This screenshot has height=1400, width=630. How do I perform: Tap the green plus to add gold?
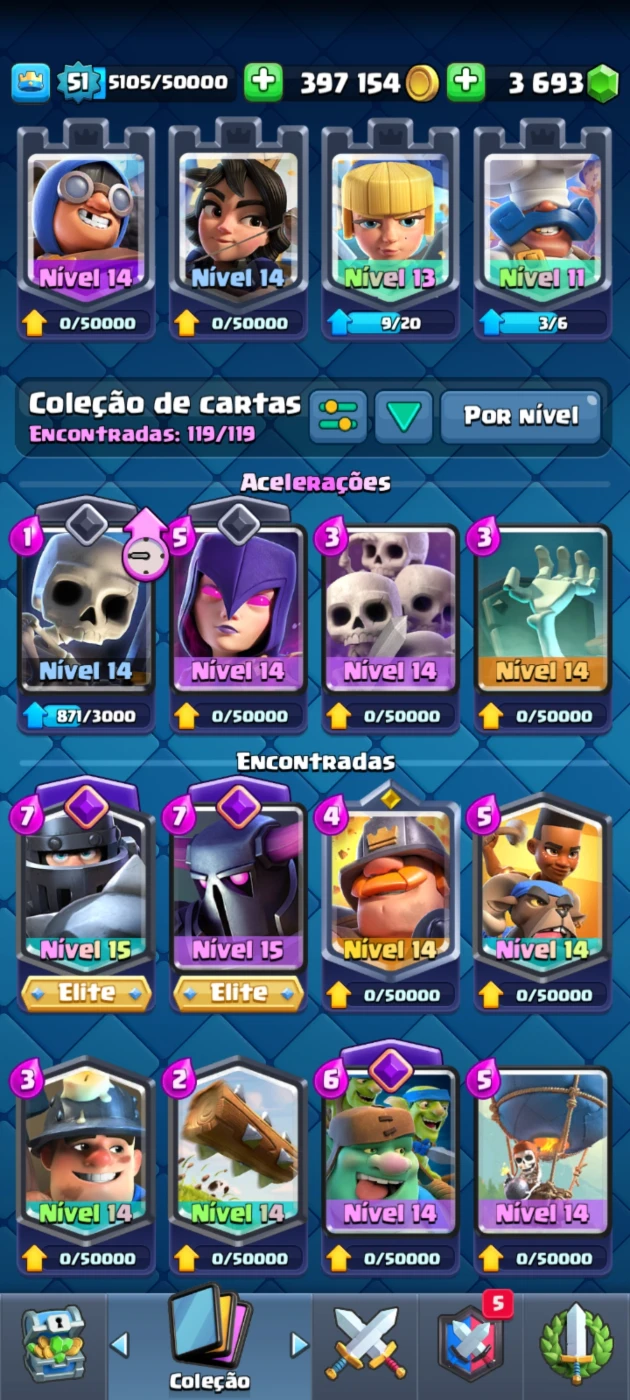point(264,83)
